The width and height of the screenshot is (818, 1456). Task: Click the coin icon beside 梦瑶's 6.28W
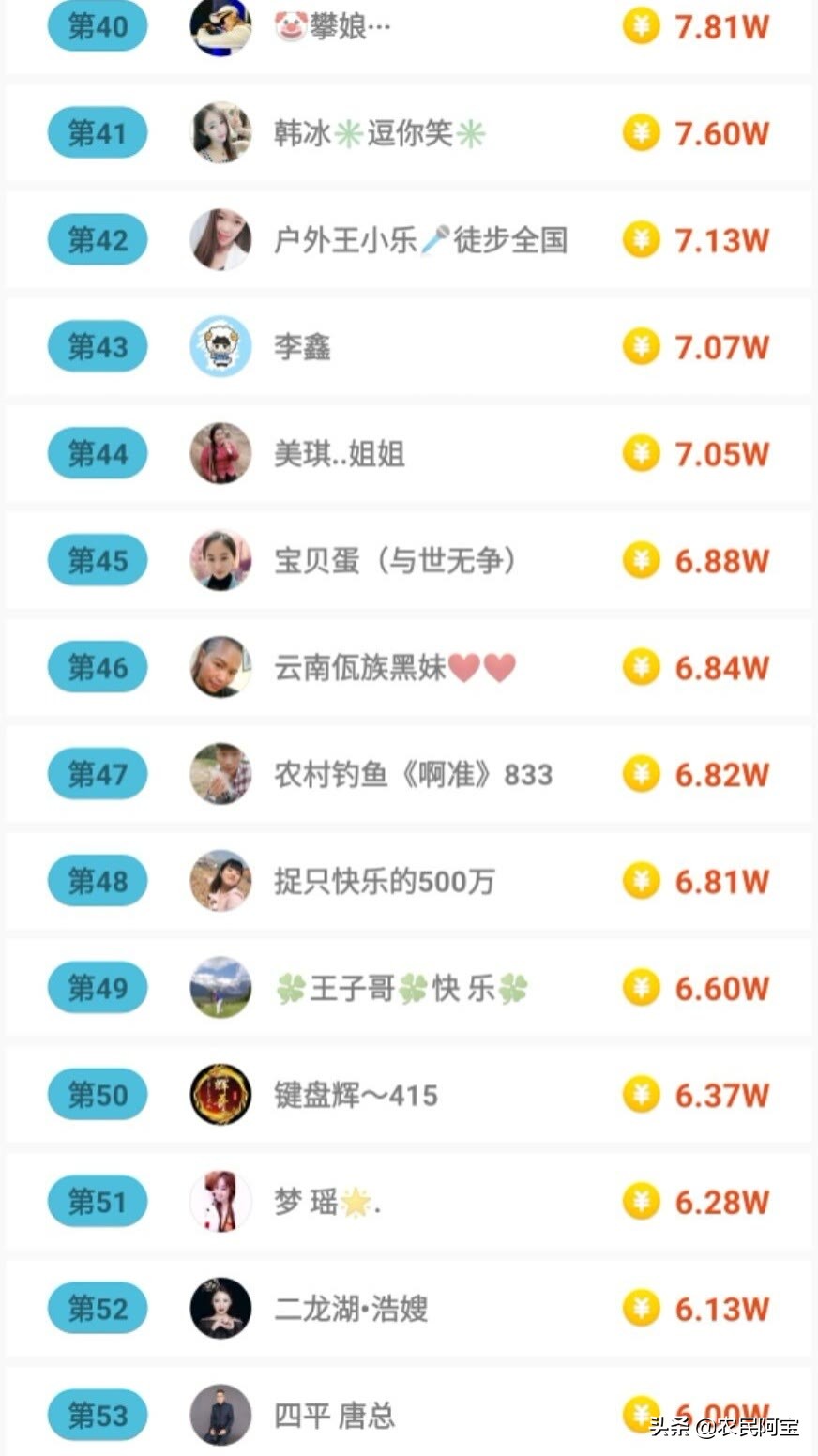coord(642,1202)
